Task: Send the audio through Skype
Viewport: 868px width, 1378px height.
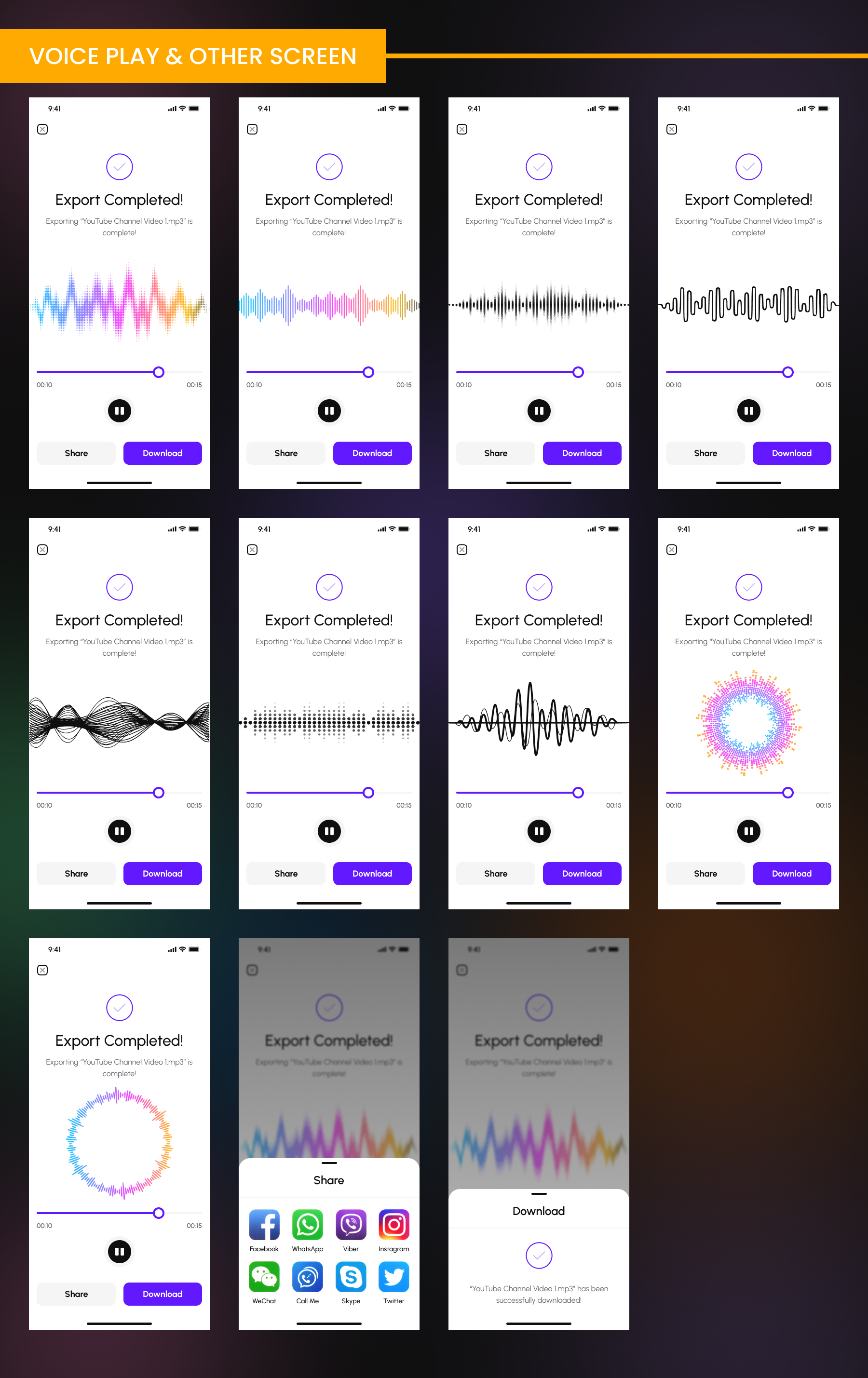Action: 351,1277
